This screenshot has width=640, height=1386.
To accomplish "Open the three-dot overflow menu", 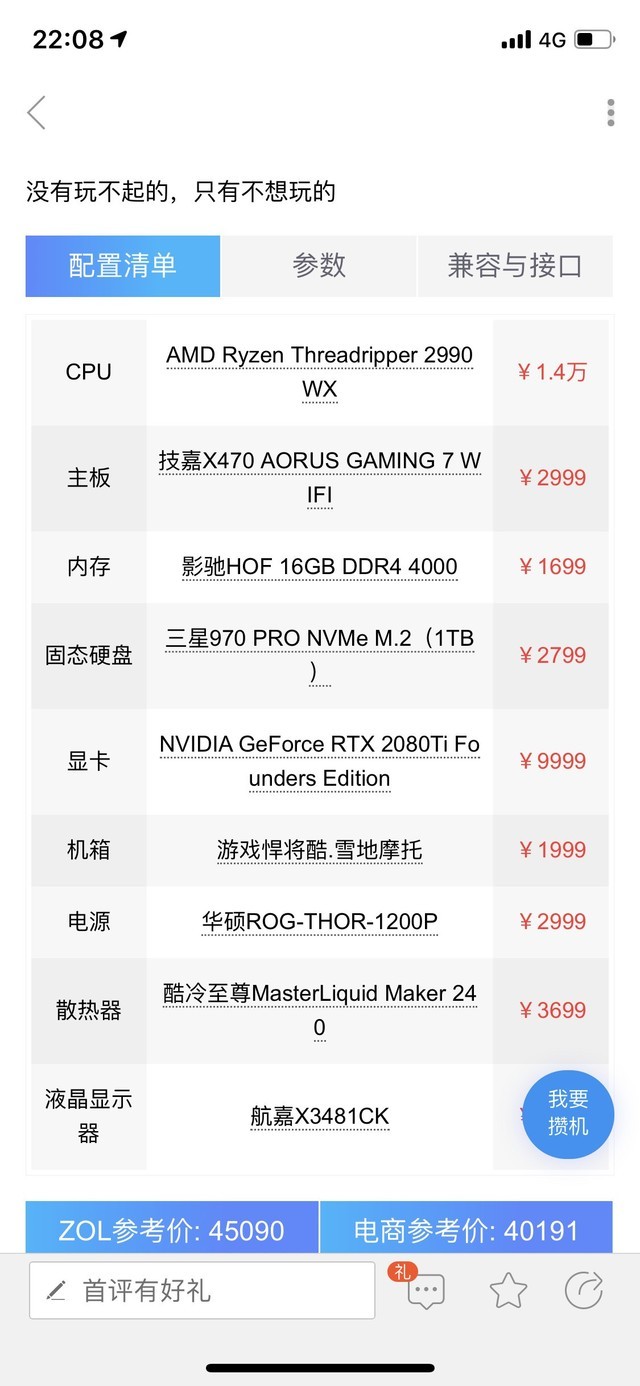I will click(610, 113).
